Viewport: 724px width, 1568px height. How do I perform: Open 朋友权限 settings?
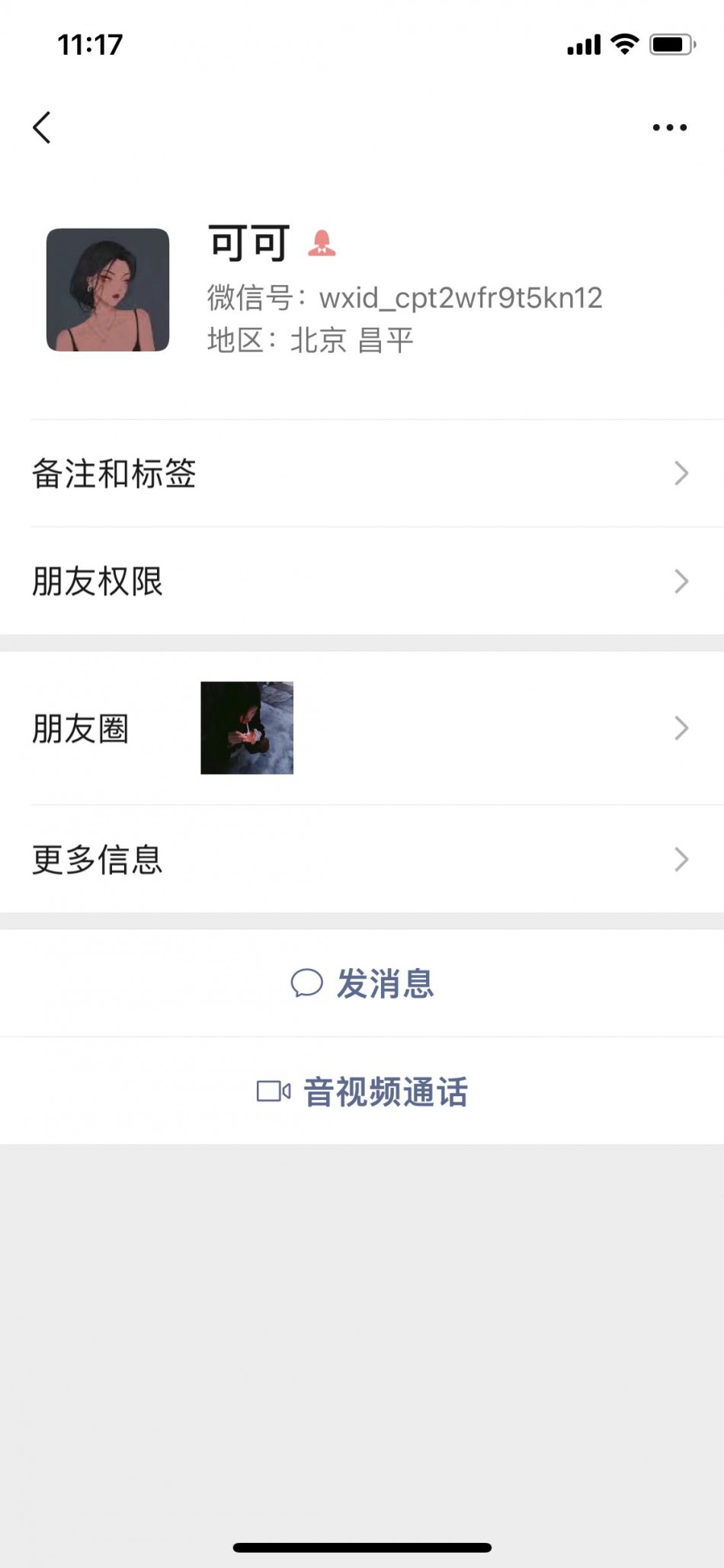pyautogui.click(x=362, y=582)
